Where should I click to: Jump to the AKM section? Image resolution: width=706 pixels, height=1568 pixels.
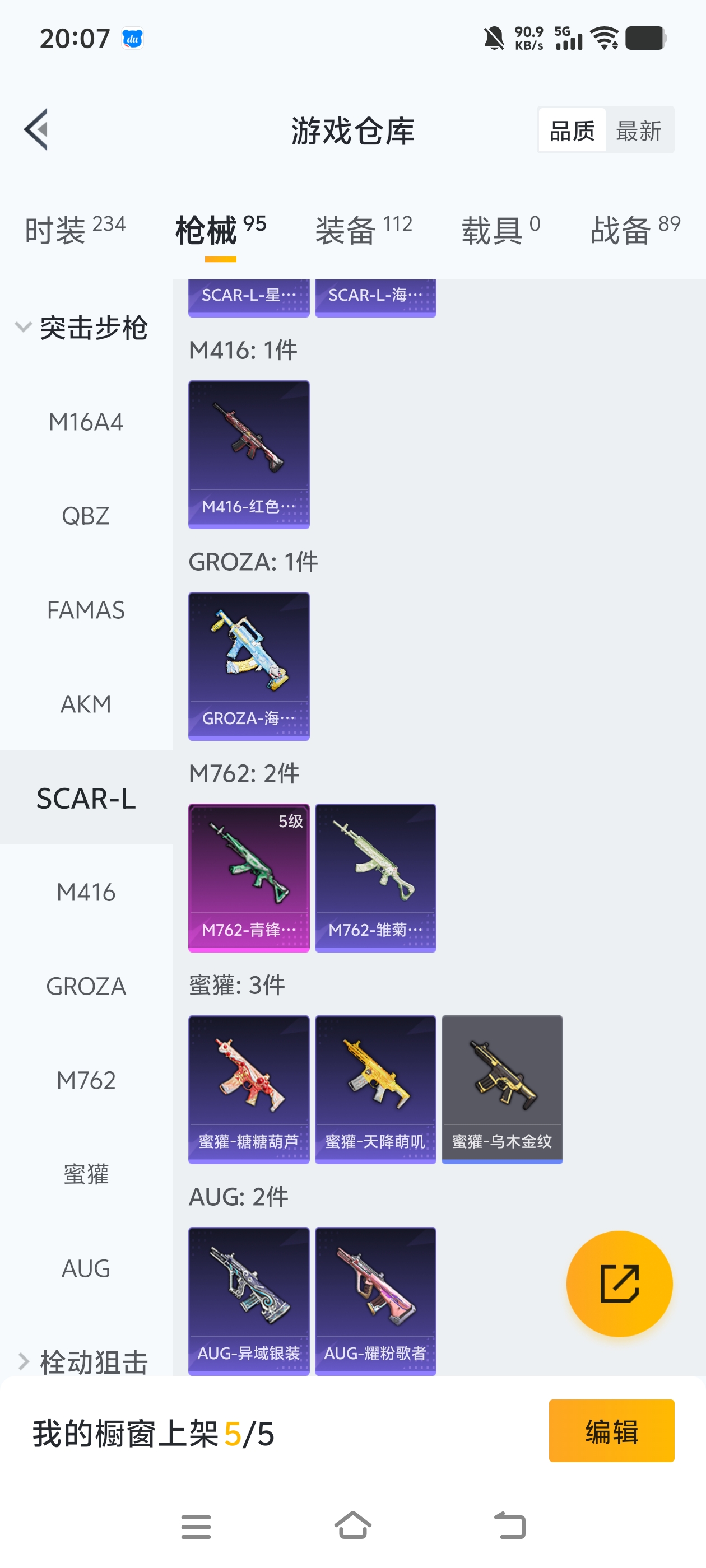pyautogui.click(x=86, y=704)
